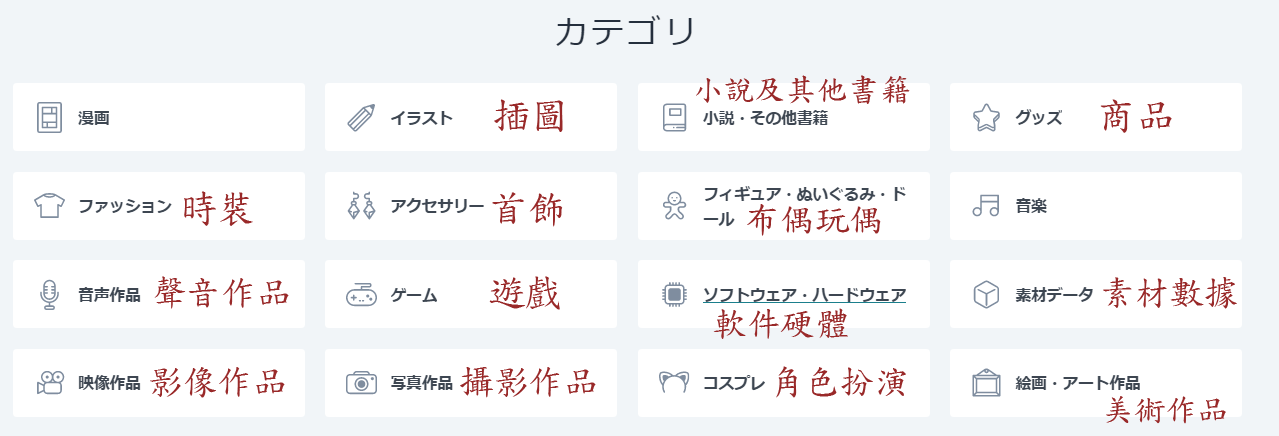Browse the グッズ category

(1038, 118)
